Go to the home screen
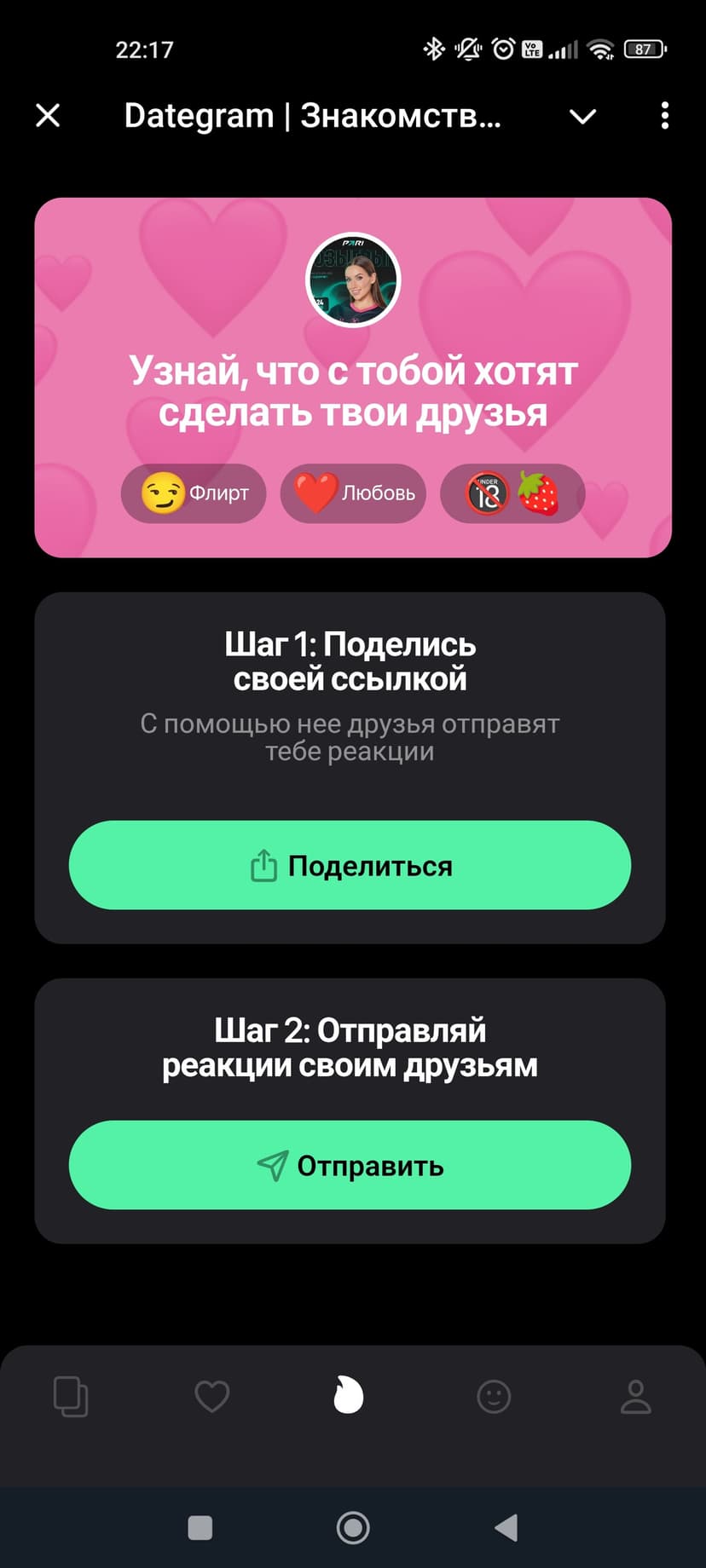This screenshot has height=1568, width=706. 353,1528
